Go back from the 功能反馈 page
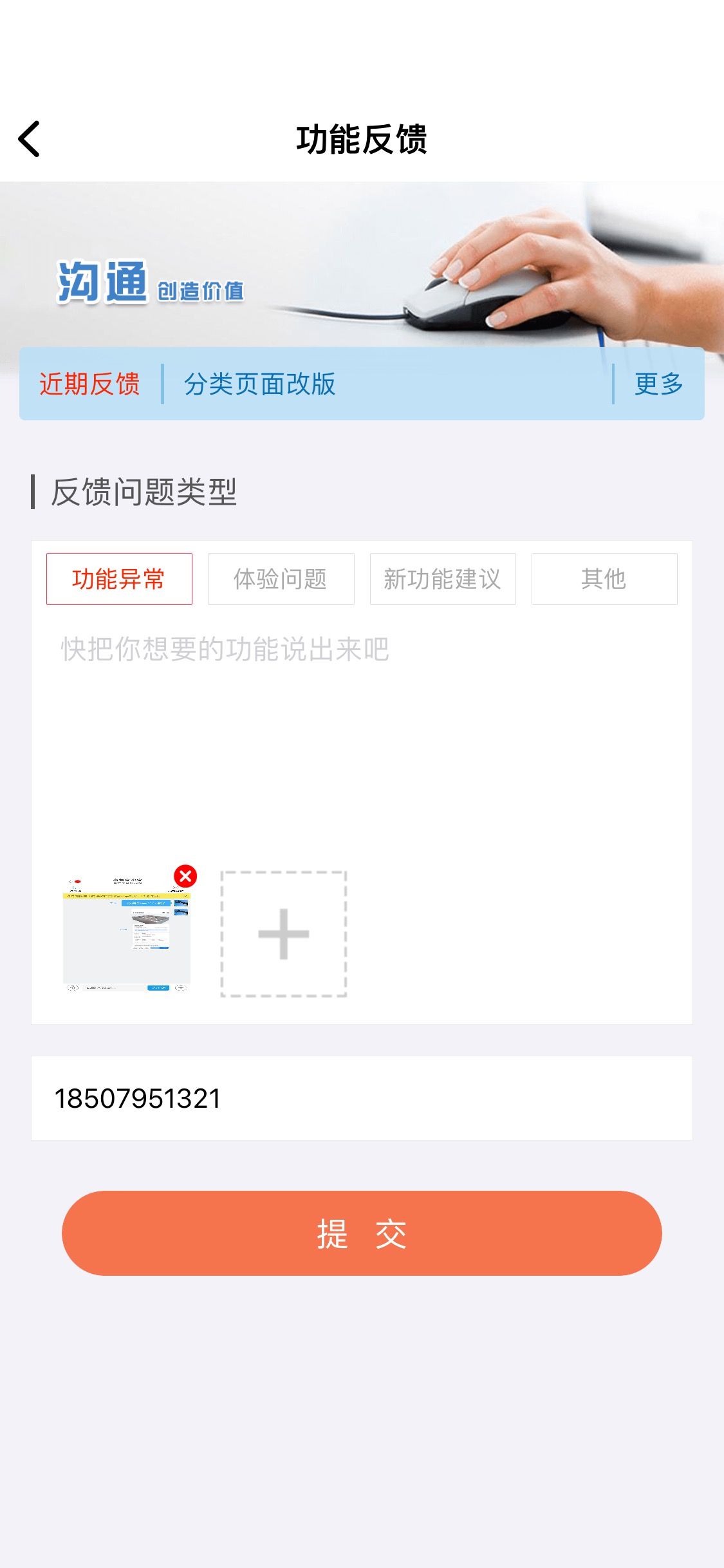 coord(30,139)
